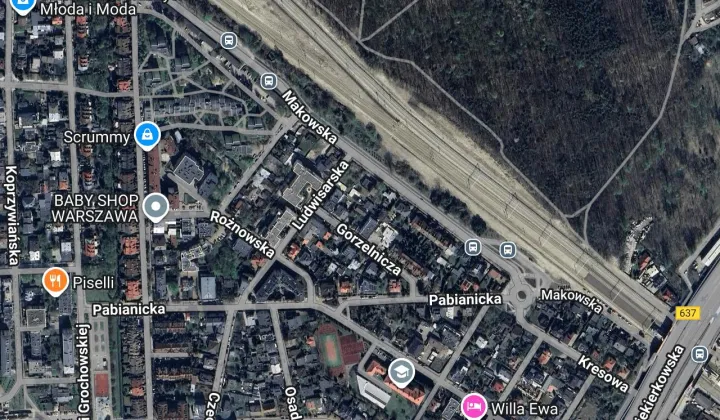Tap the Piselli restaurant marker
720x420 pixels.
click(x=56, y=281)
